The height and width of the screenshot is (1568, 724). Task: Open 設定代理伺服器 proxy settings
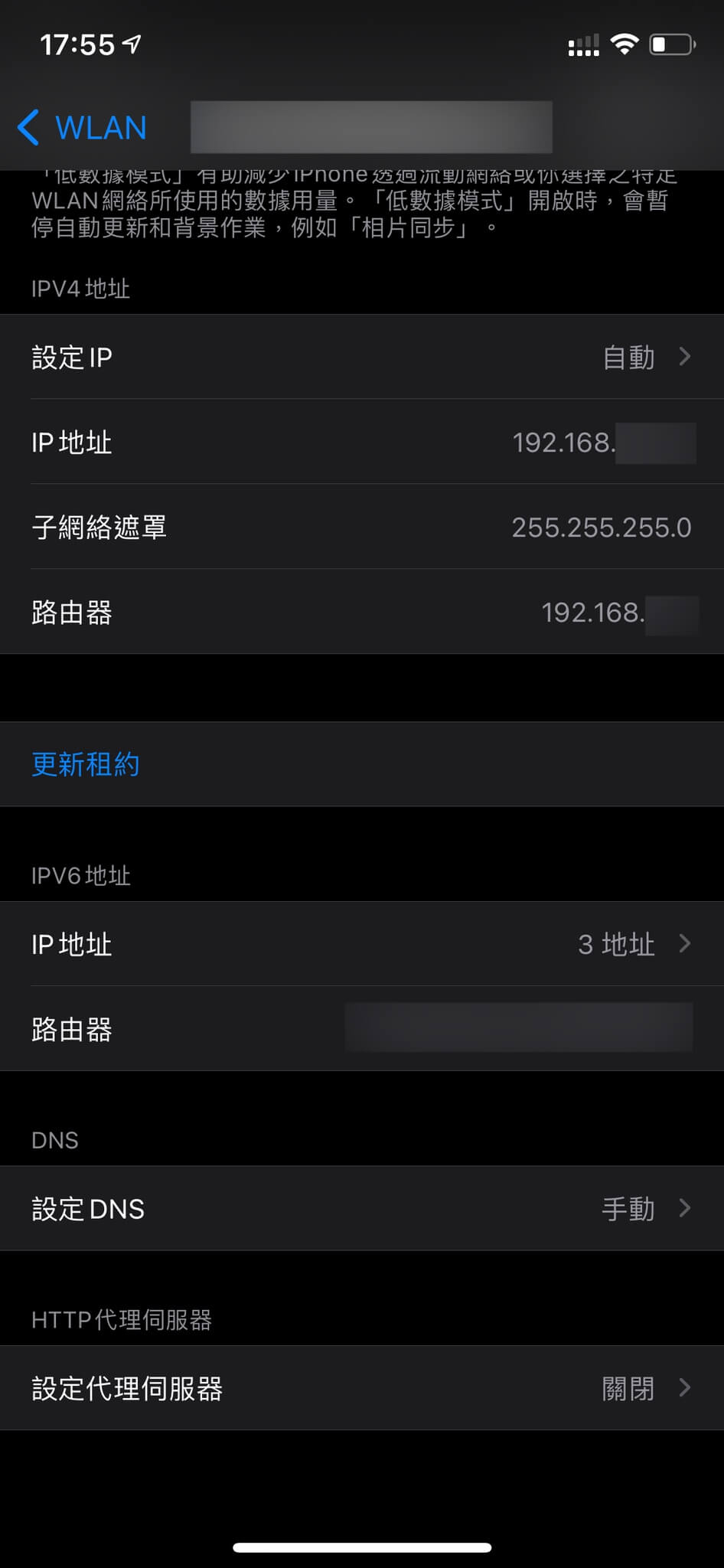(361, 1388)
